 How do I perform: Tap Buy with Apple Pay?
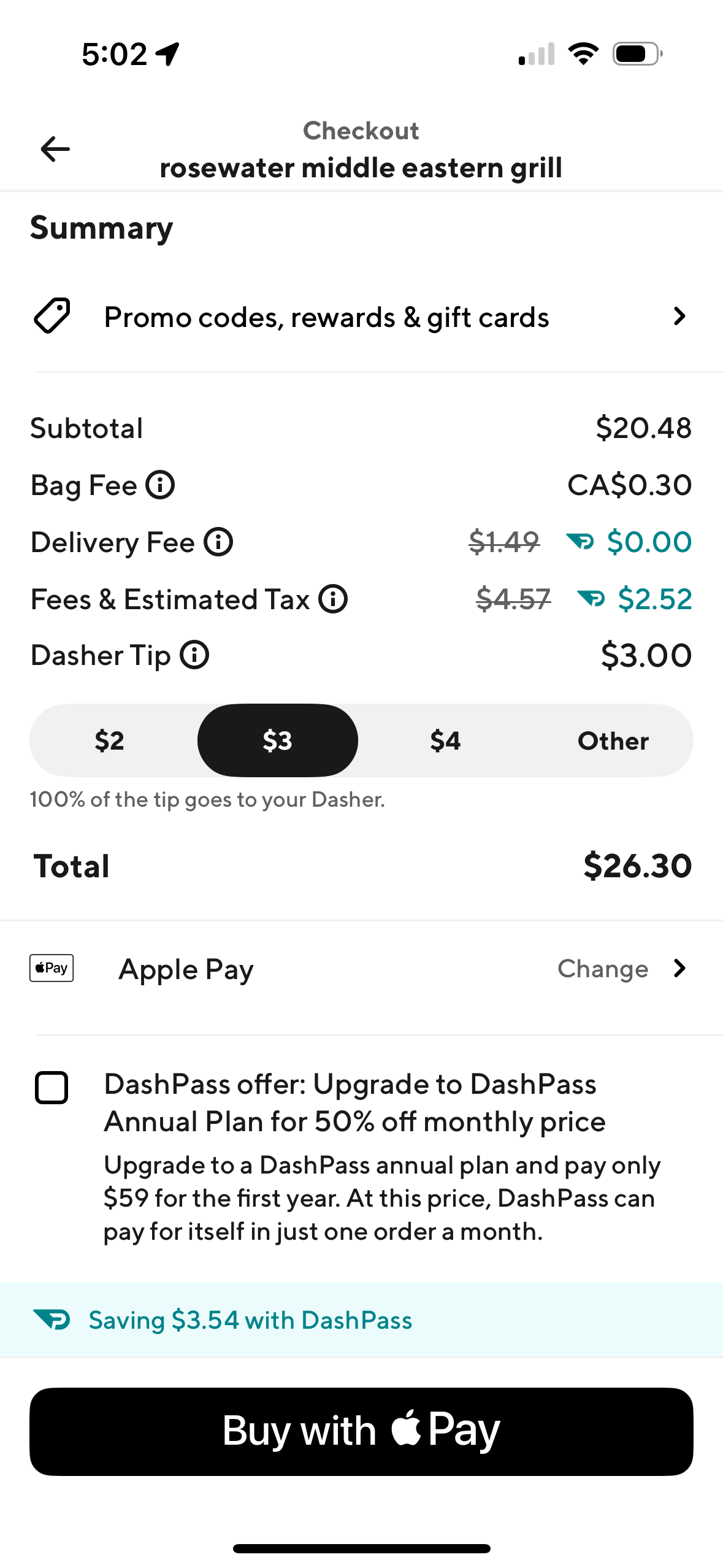tap(361, 1431)
